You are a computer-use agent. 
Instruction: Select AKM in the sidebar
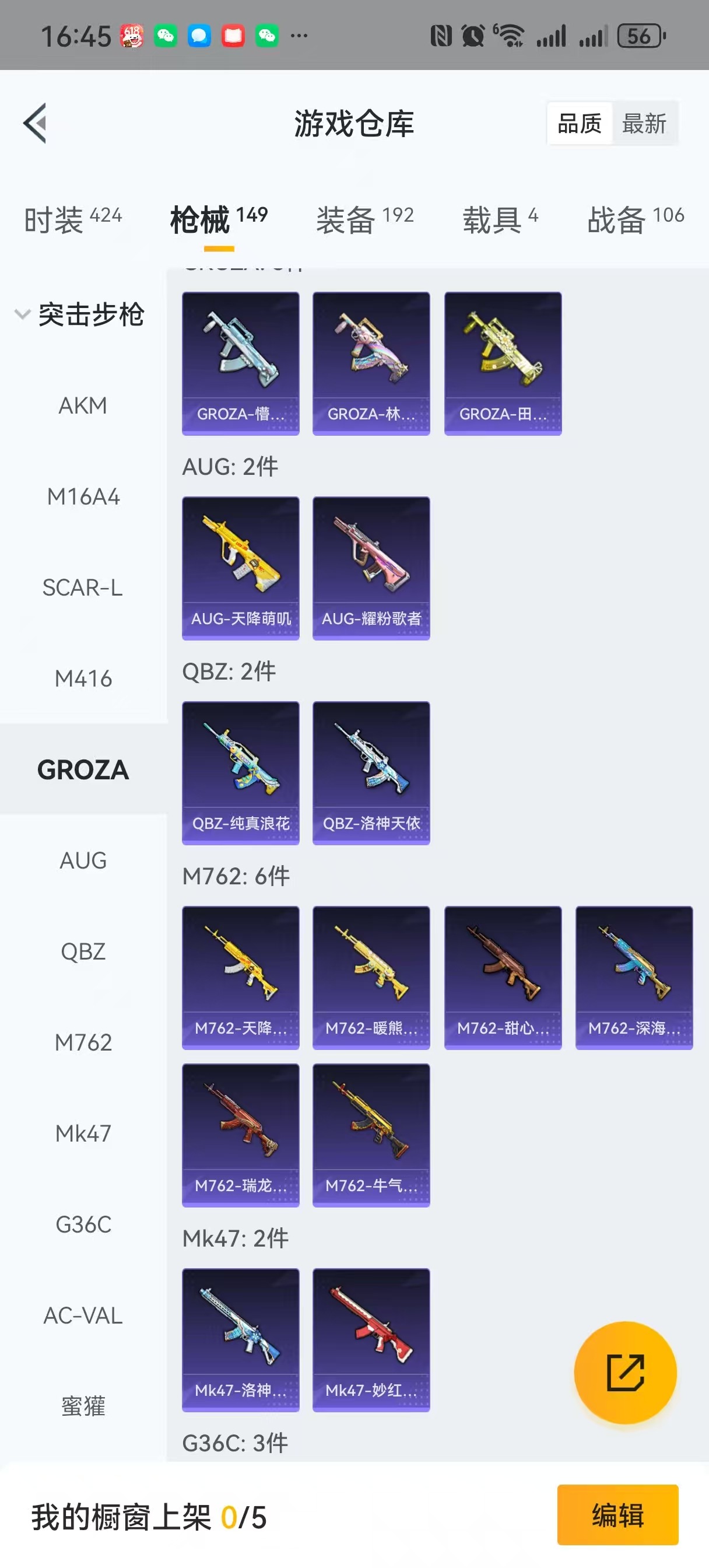pos(83,405)
